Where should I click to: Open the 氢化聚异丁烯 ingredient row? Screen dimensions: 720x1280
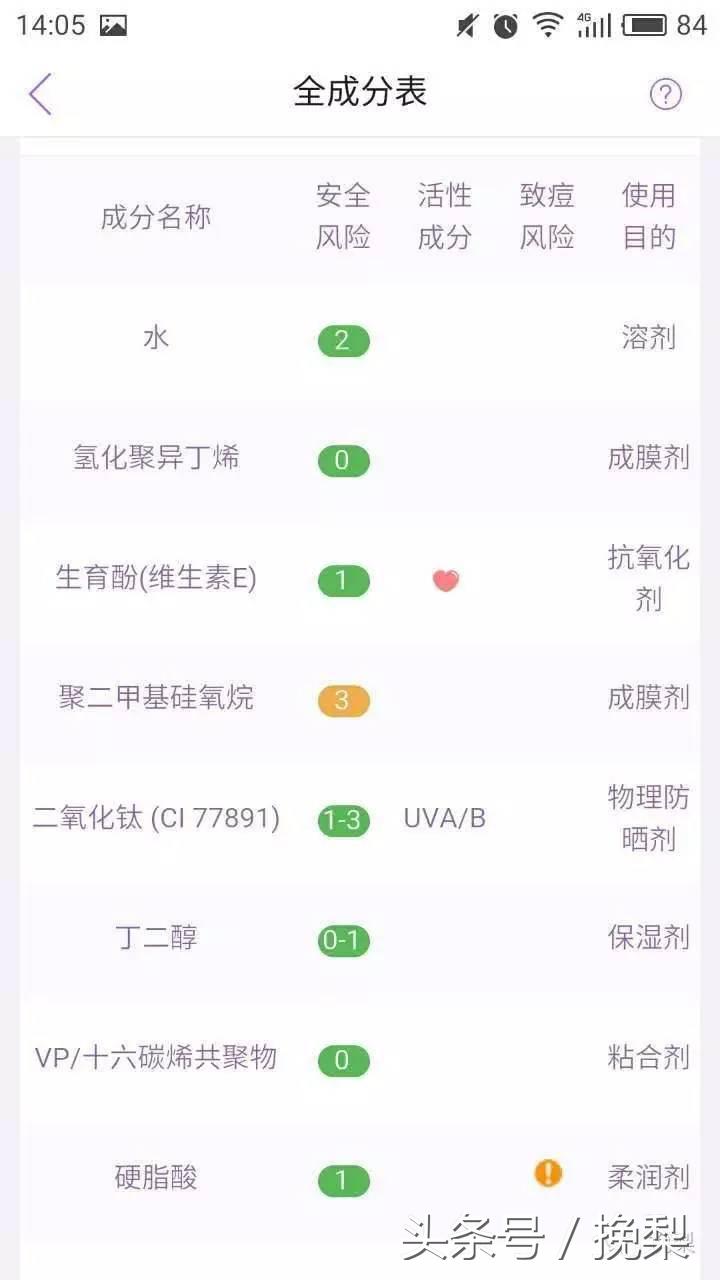pyautogui.click(x=360, y=459)
